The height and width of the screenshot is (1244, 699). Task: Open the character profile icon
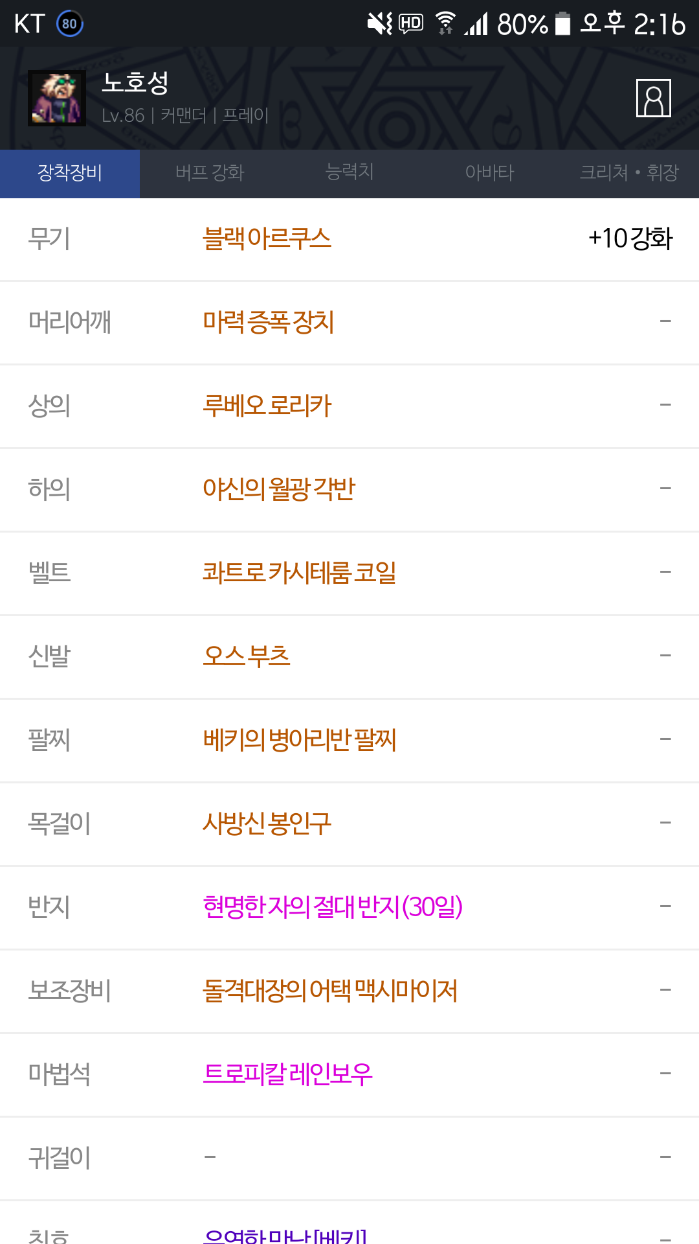[x=653, y=98]
